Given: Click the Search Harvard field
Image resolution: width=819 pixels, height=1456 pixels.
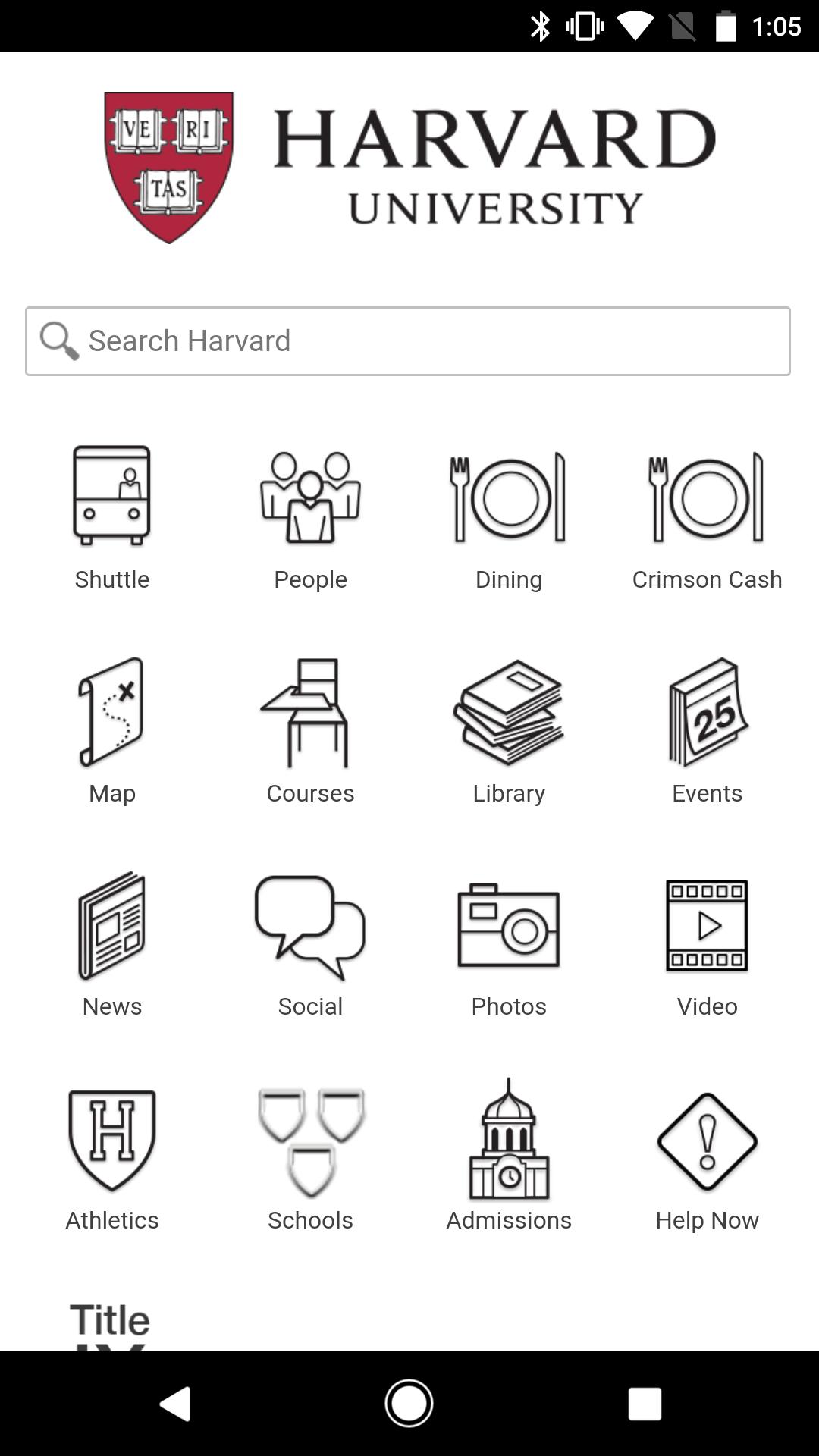Looking at the screenshot, I should (409, 340).
